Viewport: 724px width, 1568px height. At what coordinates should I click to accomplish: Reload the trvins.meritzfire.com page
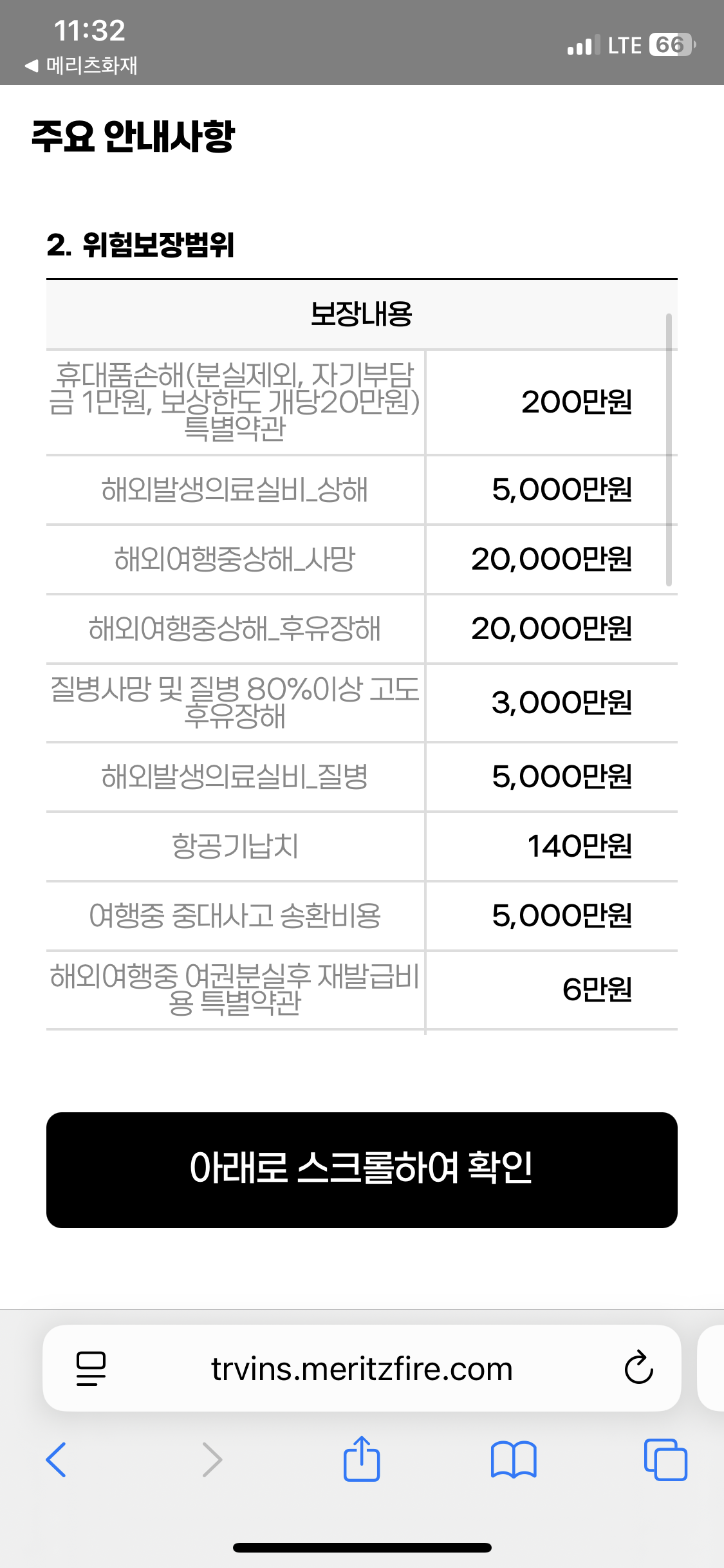click(x=638, y=1368)
